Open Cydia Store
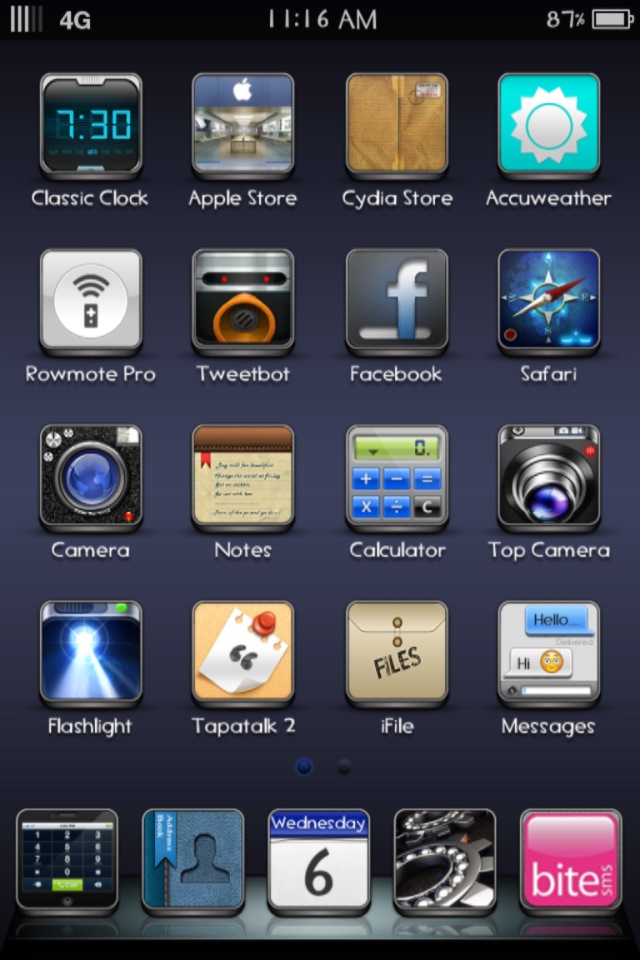The width and height of the screenshot is (640, 960). pyautogui.click(x=396, y=125)
